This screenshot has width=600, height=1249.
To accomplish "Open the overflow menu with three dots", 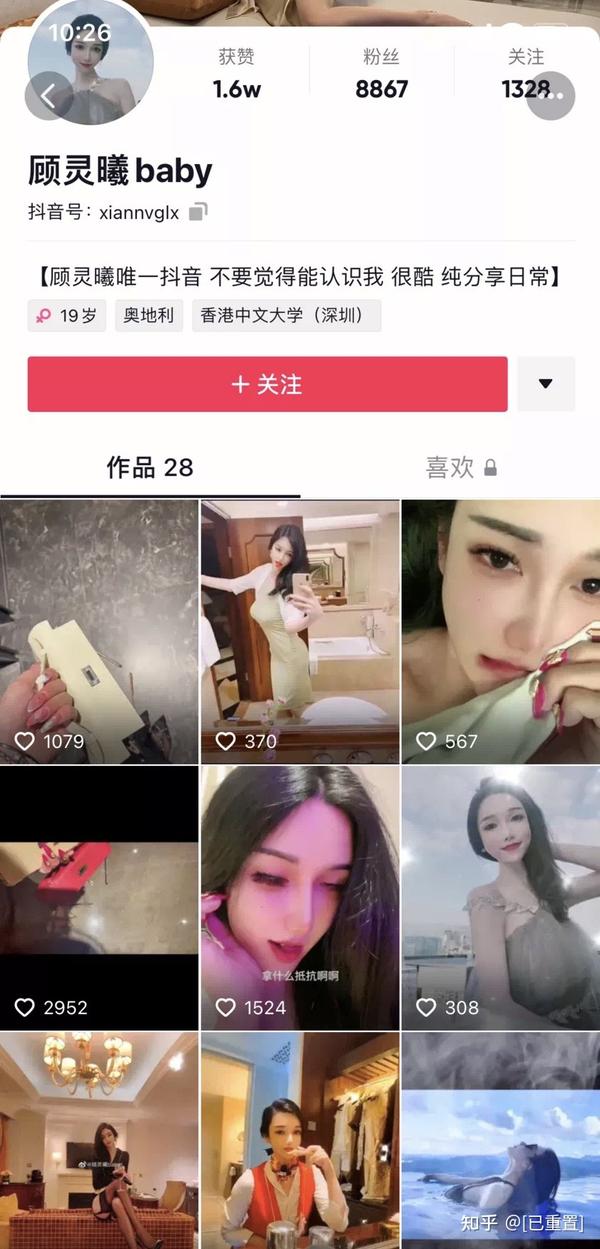I will 551,96.
